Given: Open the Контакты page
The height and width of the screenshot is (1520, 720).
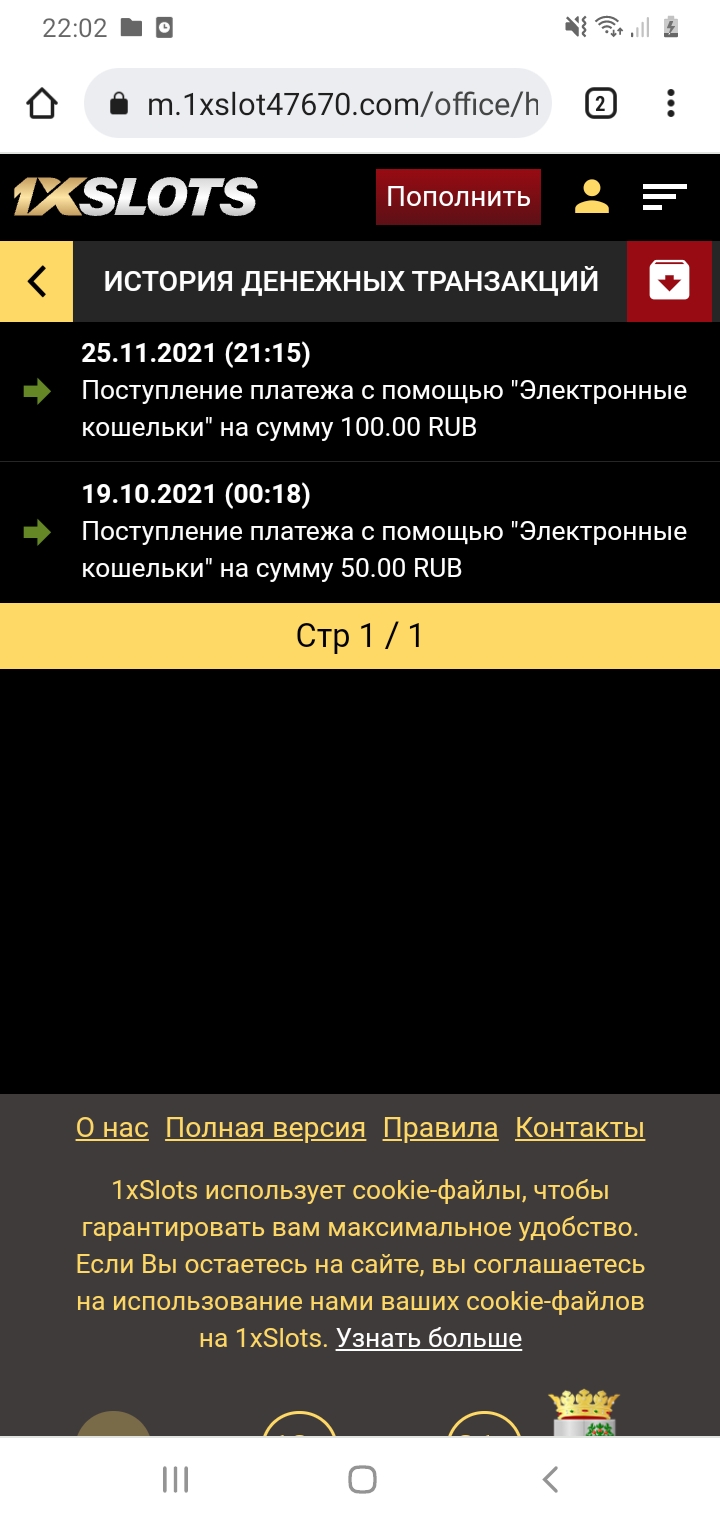Looking at the screenshot, I should tap(578, 1127).
